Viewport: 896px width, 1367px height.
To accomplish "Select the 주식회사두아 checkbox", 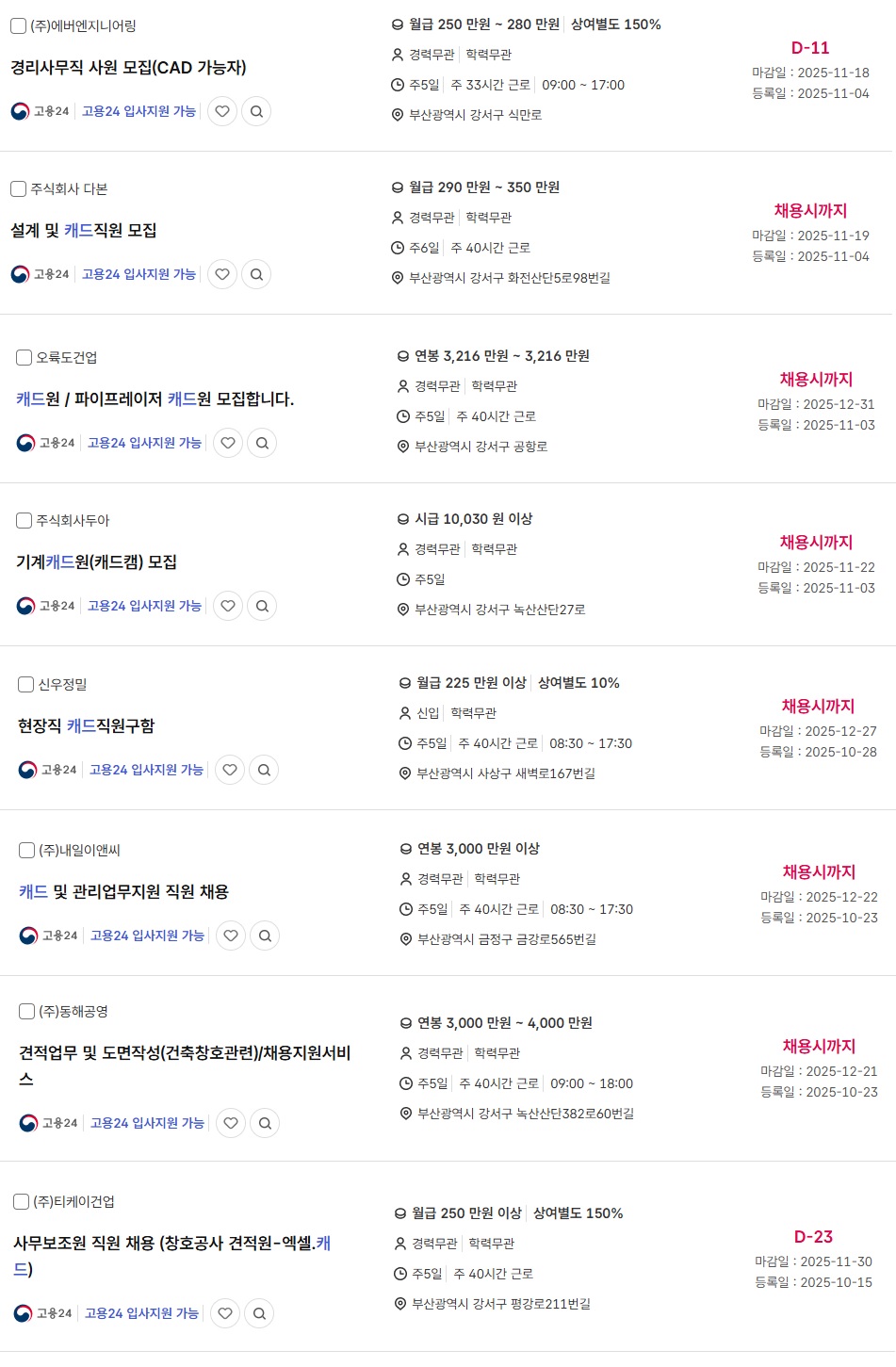I will click(x=24, y=520).
